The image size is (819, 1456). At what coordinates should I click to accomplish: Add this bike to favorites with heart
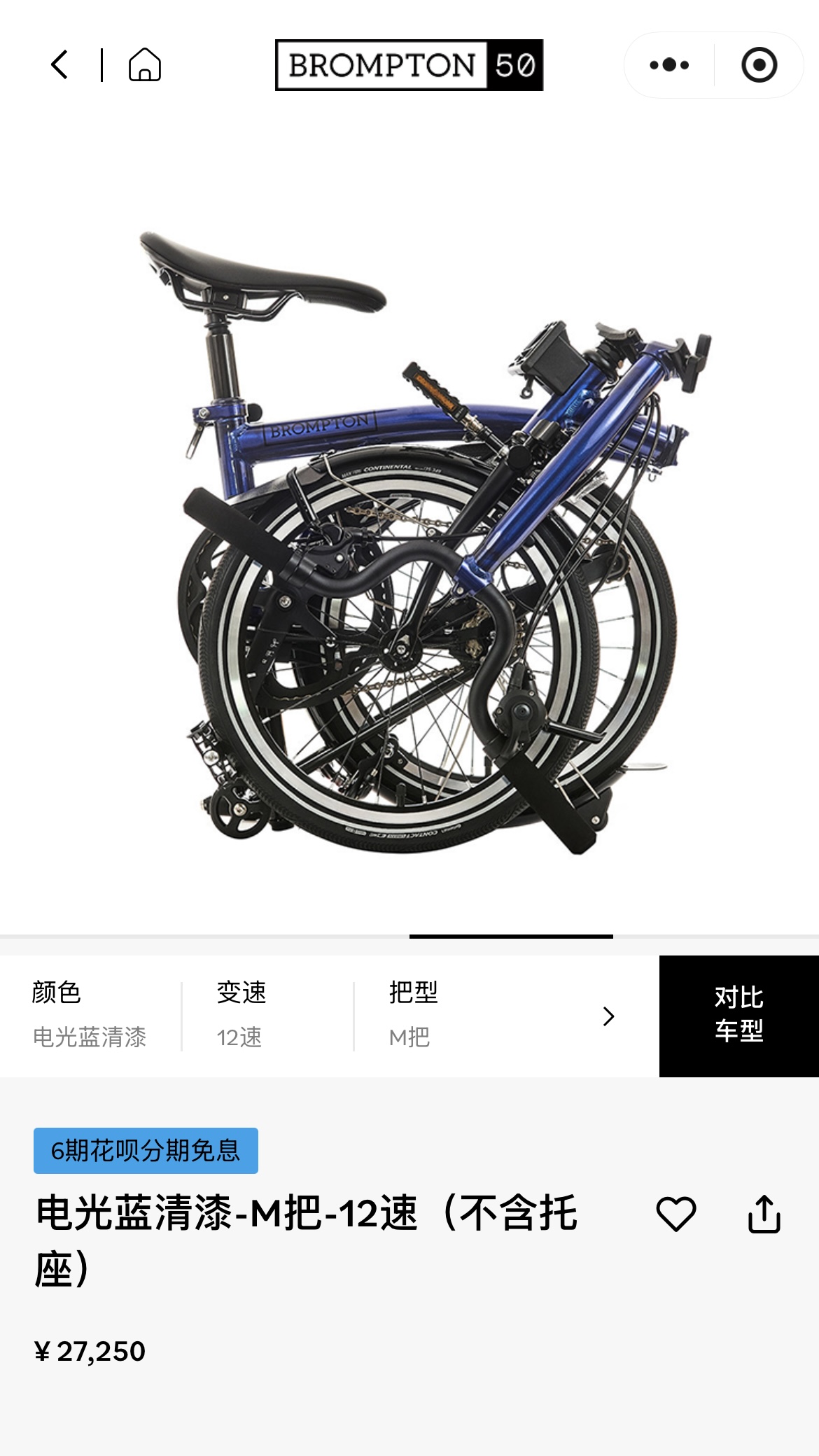tap(675, 1214)
